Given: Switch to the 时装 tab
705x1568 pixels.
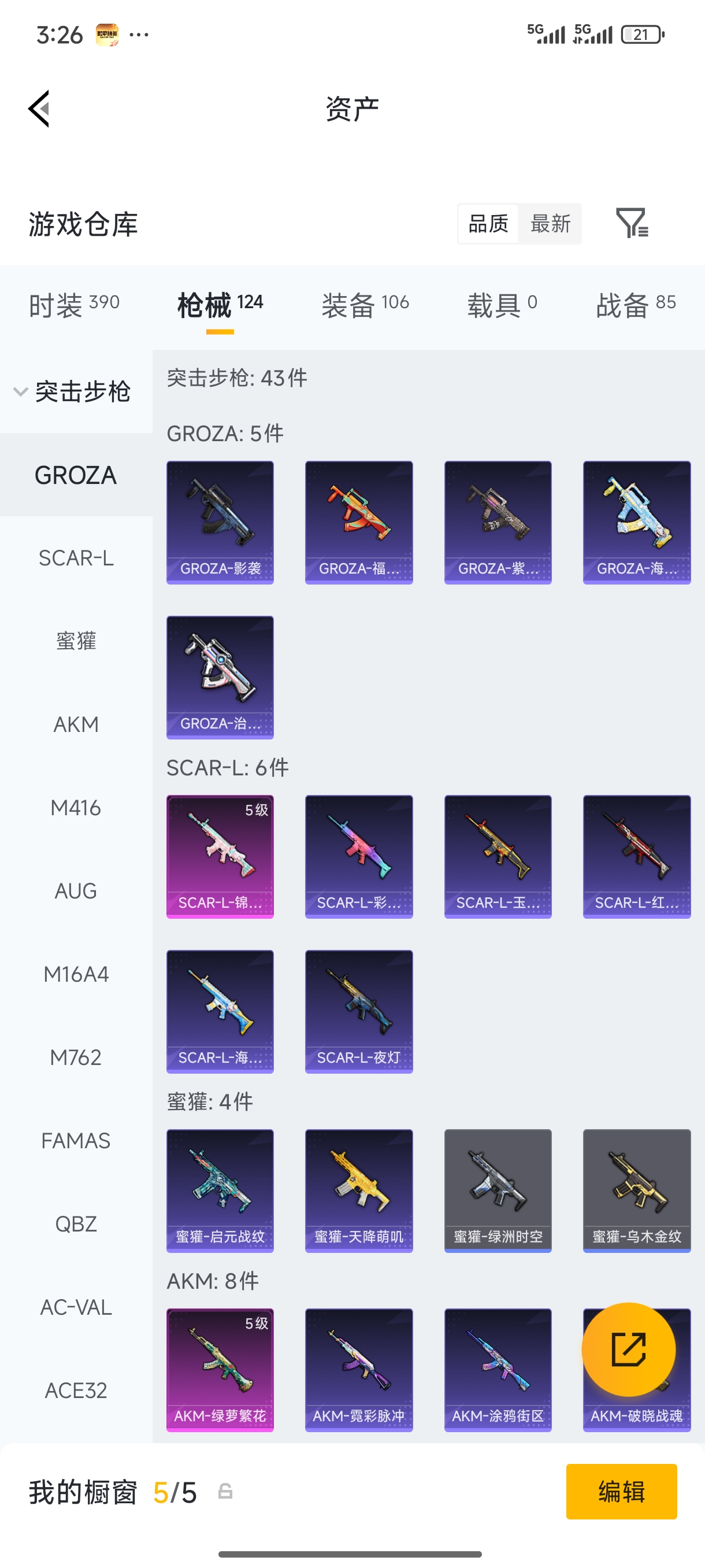Looking at the screenshot, I should 73,304.
